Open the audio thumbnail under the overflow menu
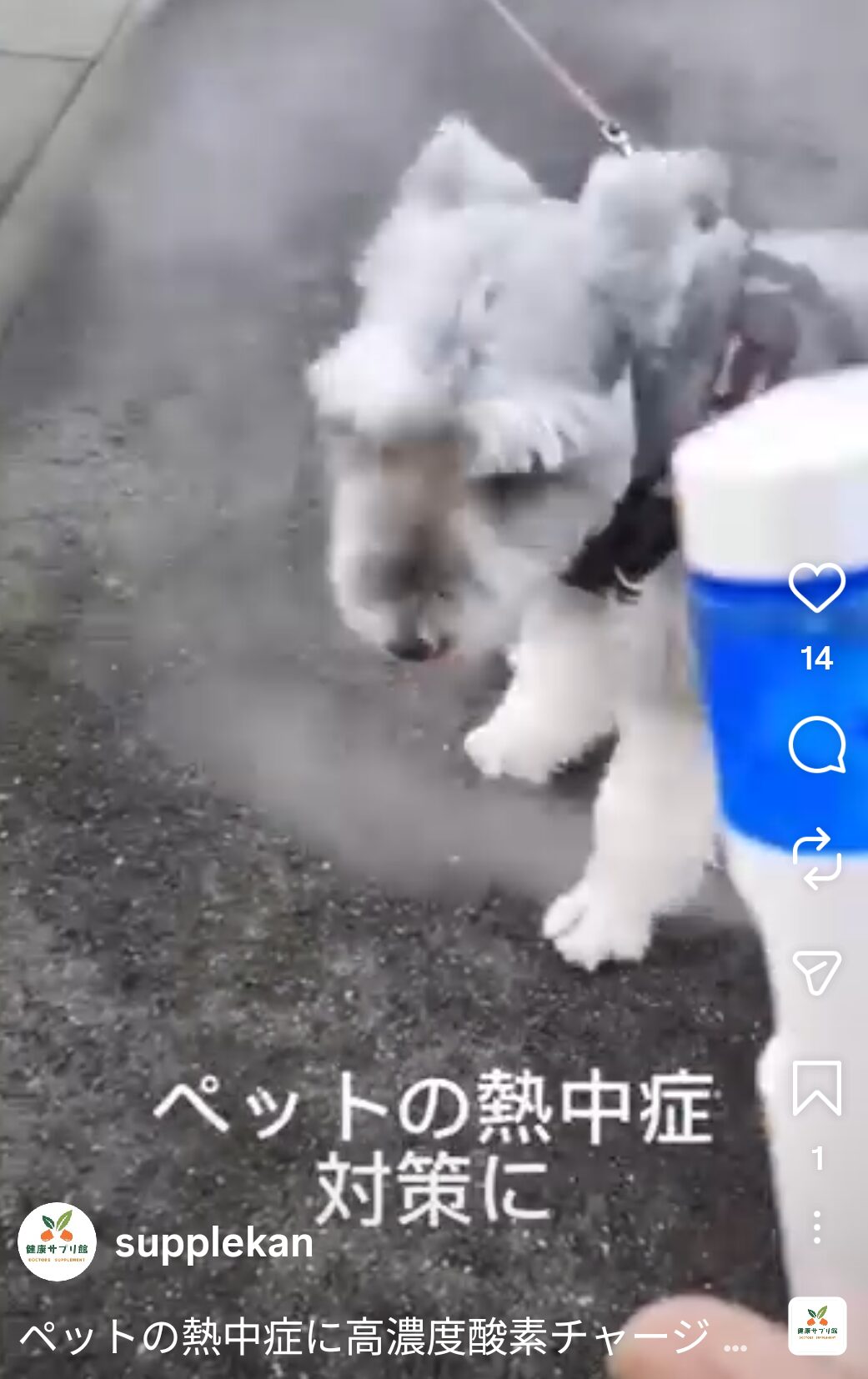The image size is (868, 1379). pos(817,1326)
